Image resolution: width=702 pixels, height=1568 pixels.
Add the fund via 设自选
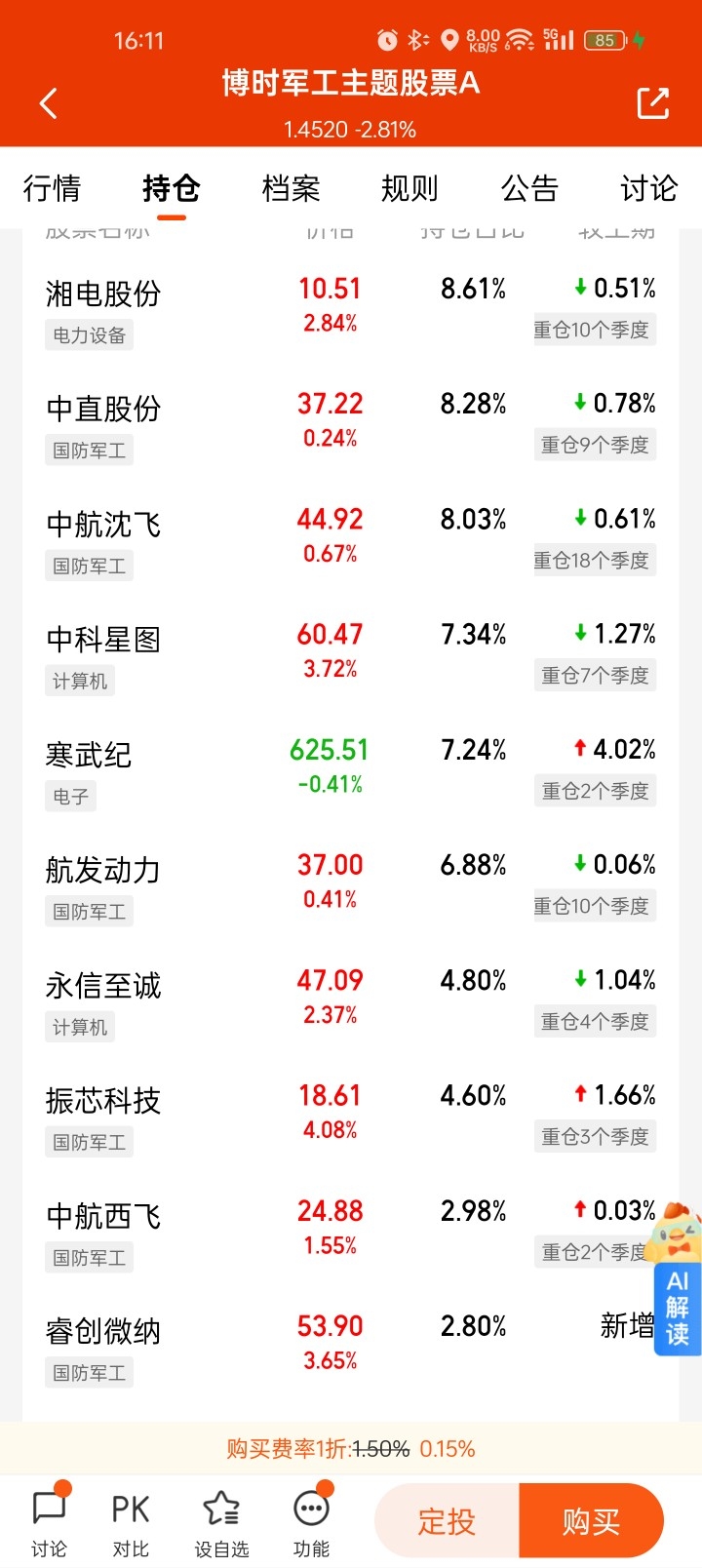[221, 1523]
